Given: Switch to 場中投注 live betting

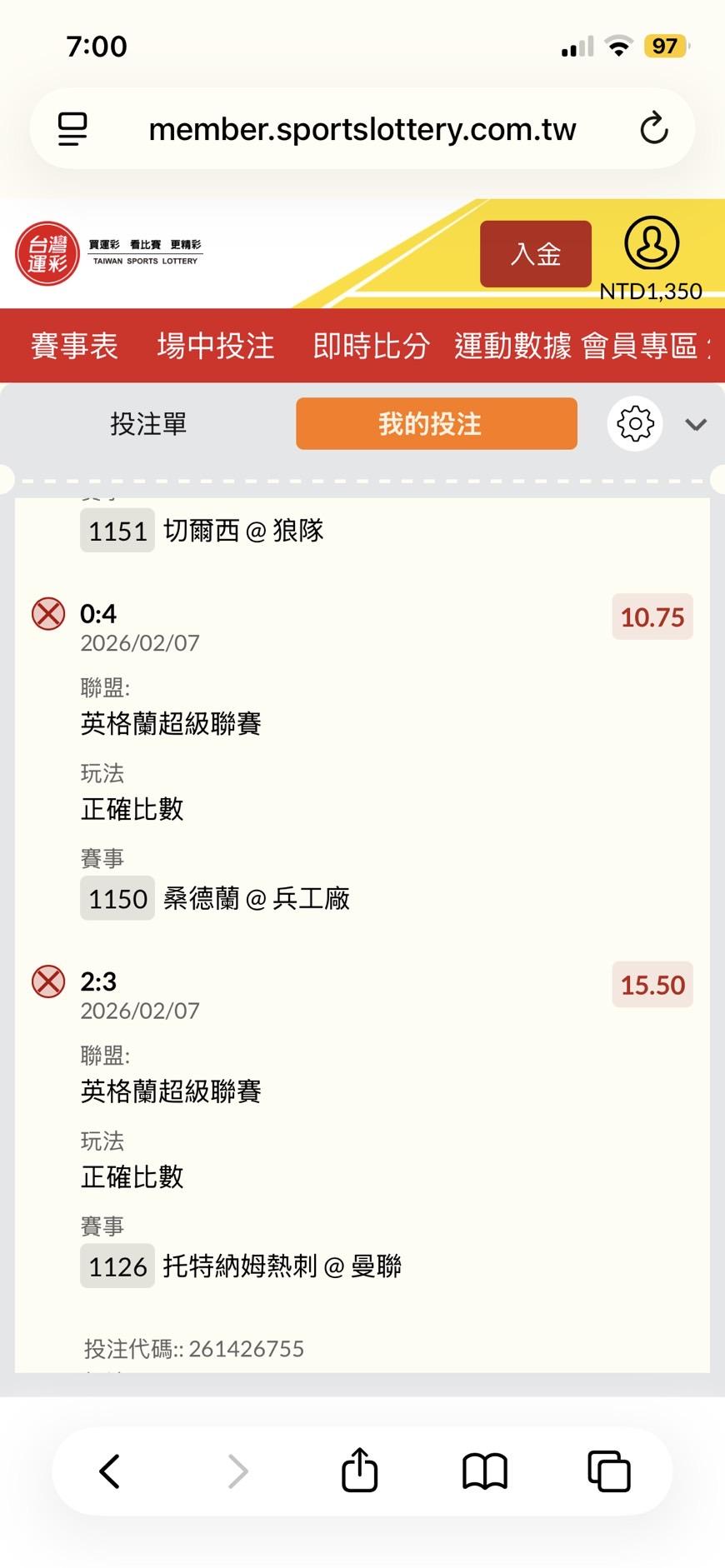Looking at the screenshot, I should tap(215, 346).
